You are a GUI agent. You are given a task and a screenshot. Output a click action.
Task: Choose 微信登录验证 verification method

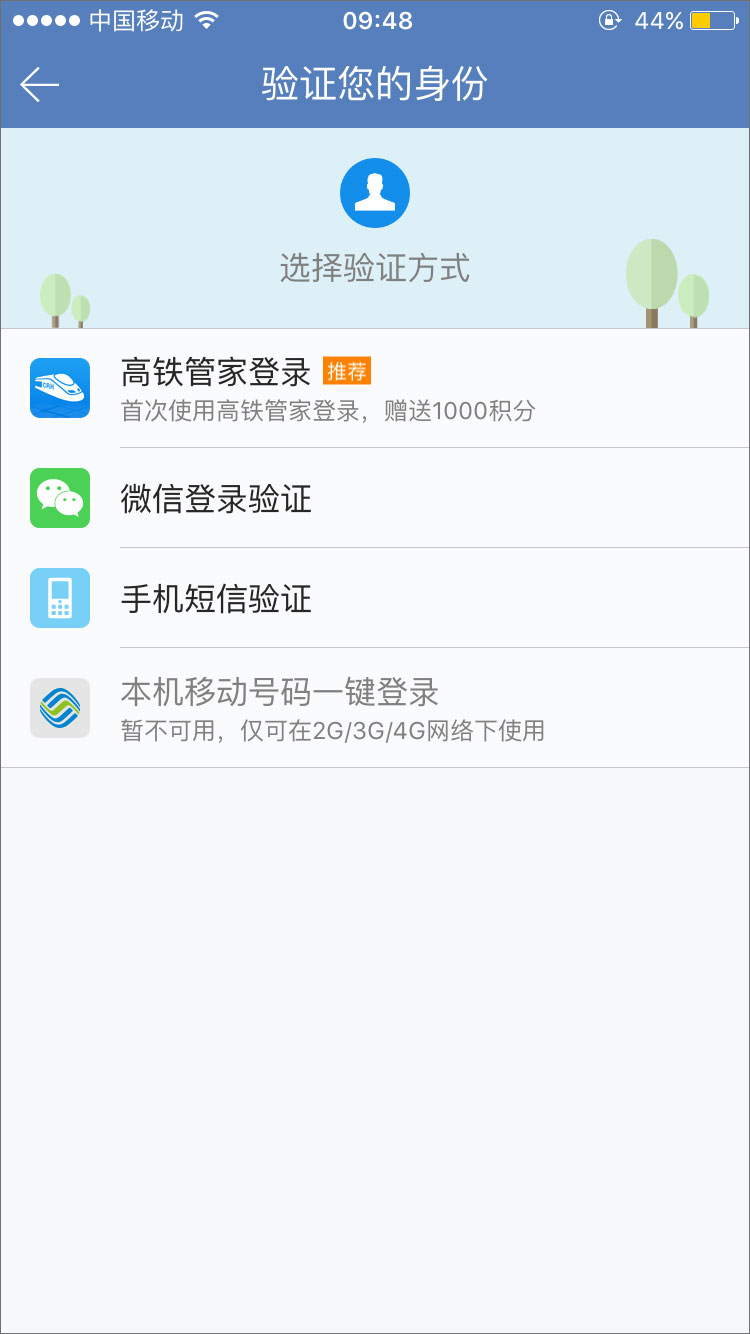tap(215, 497)
